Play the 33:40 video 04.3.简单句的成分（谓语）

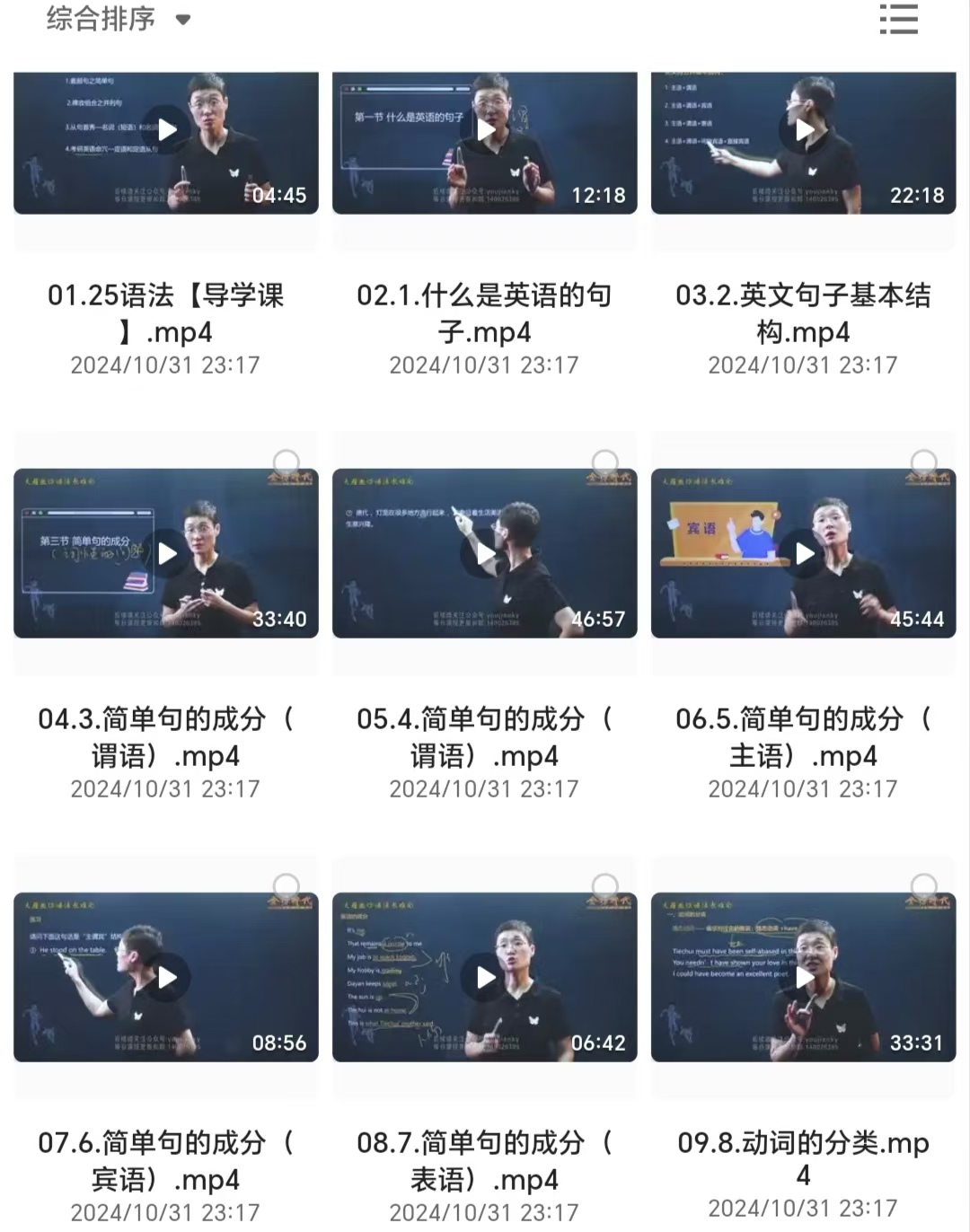point(167,553)
